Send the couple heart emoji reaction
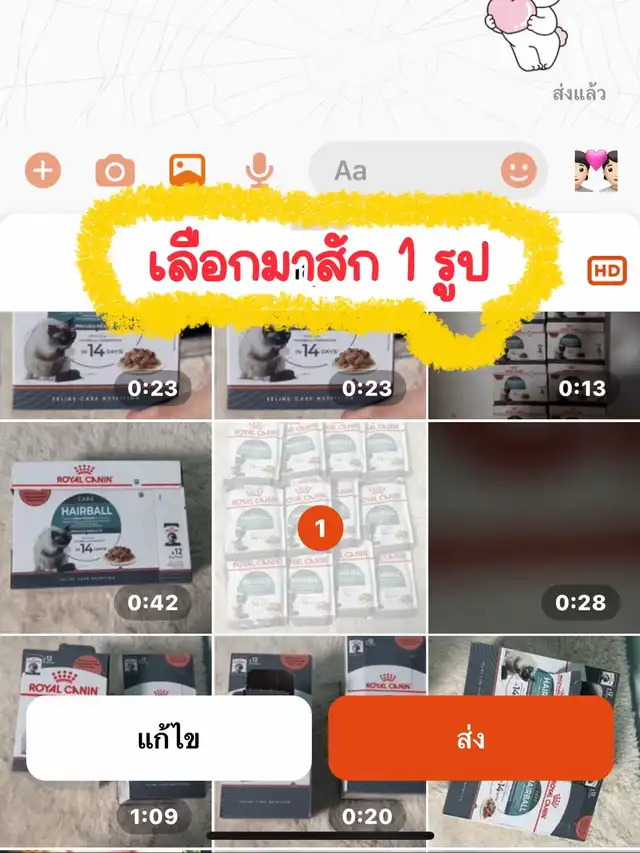Image resolution: width=640 pixels, height=853 pixels. [596, 171]
